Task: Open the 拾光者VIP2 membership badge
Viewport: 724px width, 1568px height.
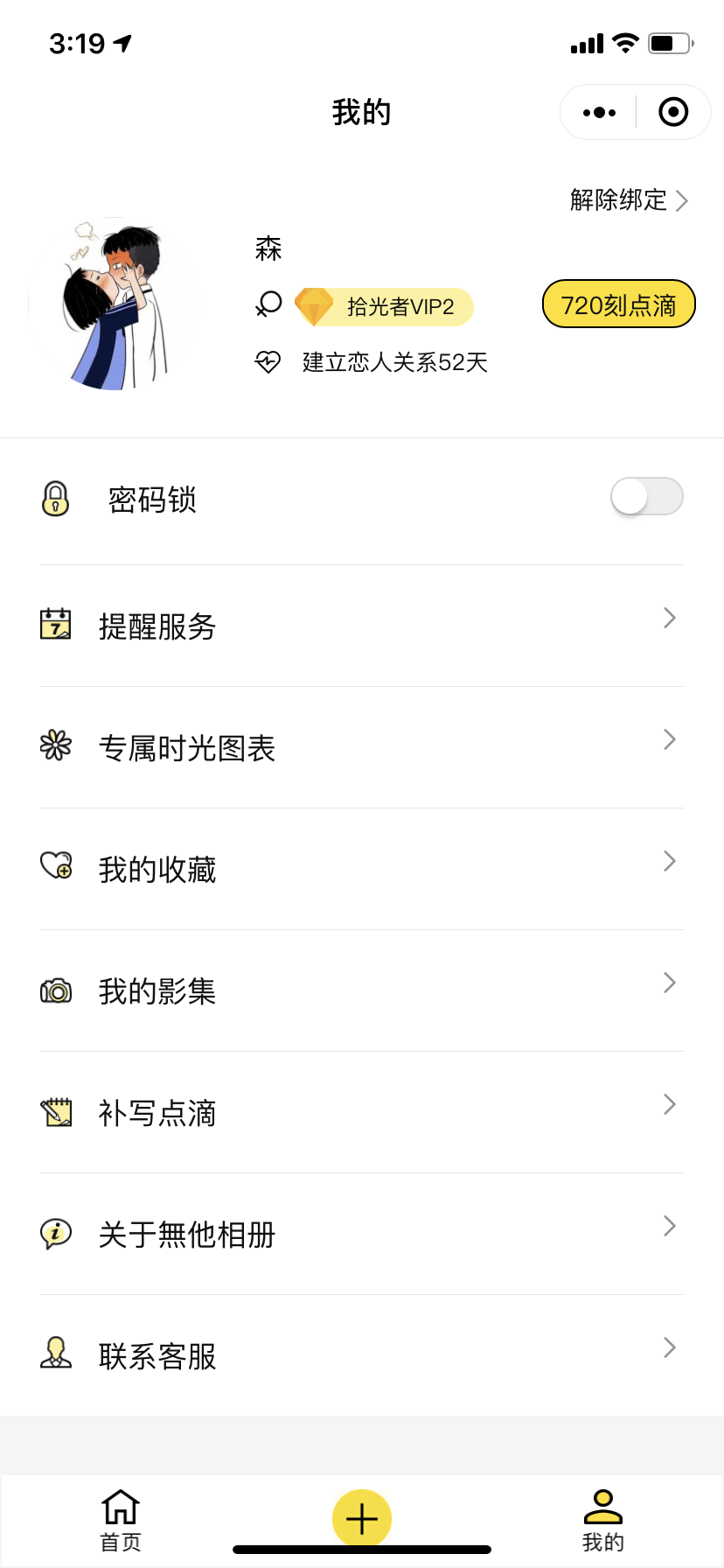Action: 384,307
